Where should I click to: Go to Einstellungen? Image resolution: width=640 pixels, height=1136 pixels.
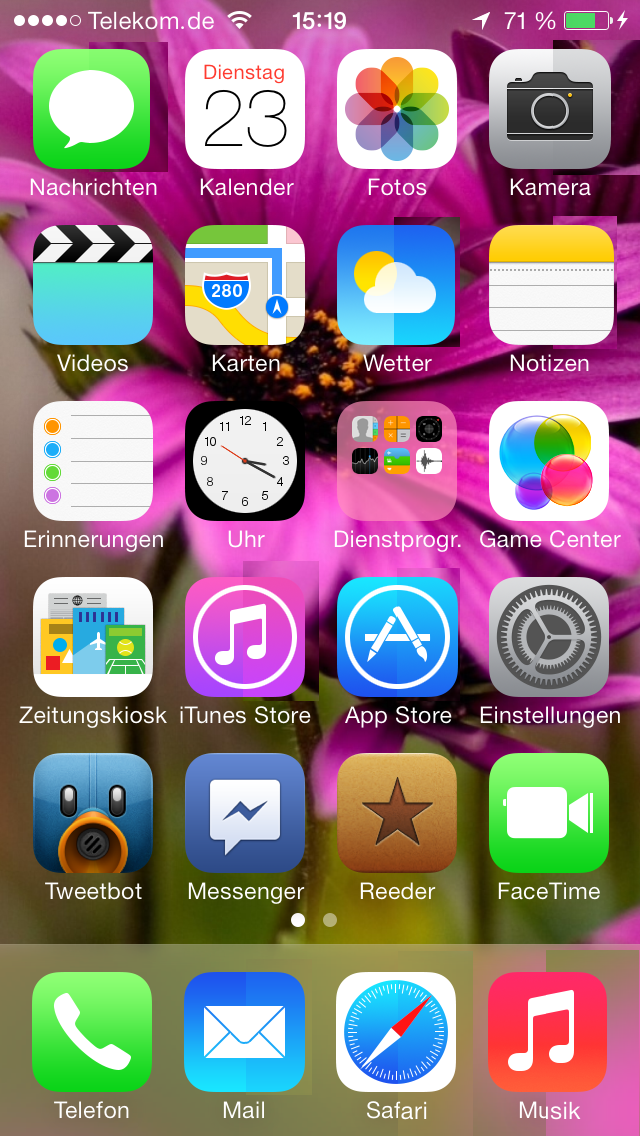click(x=549, y=638)
